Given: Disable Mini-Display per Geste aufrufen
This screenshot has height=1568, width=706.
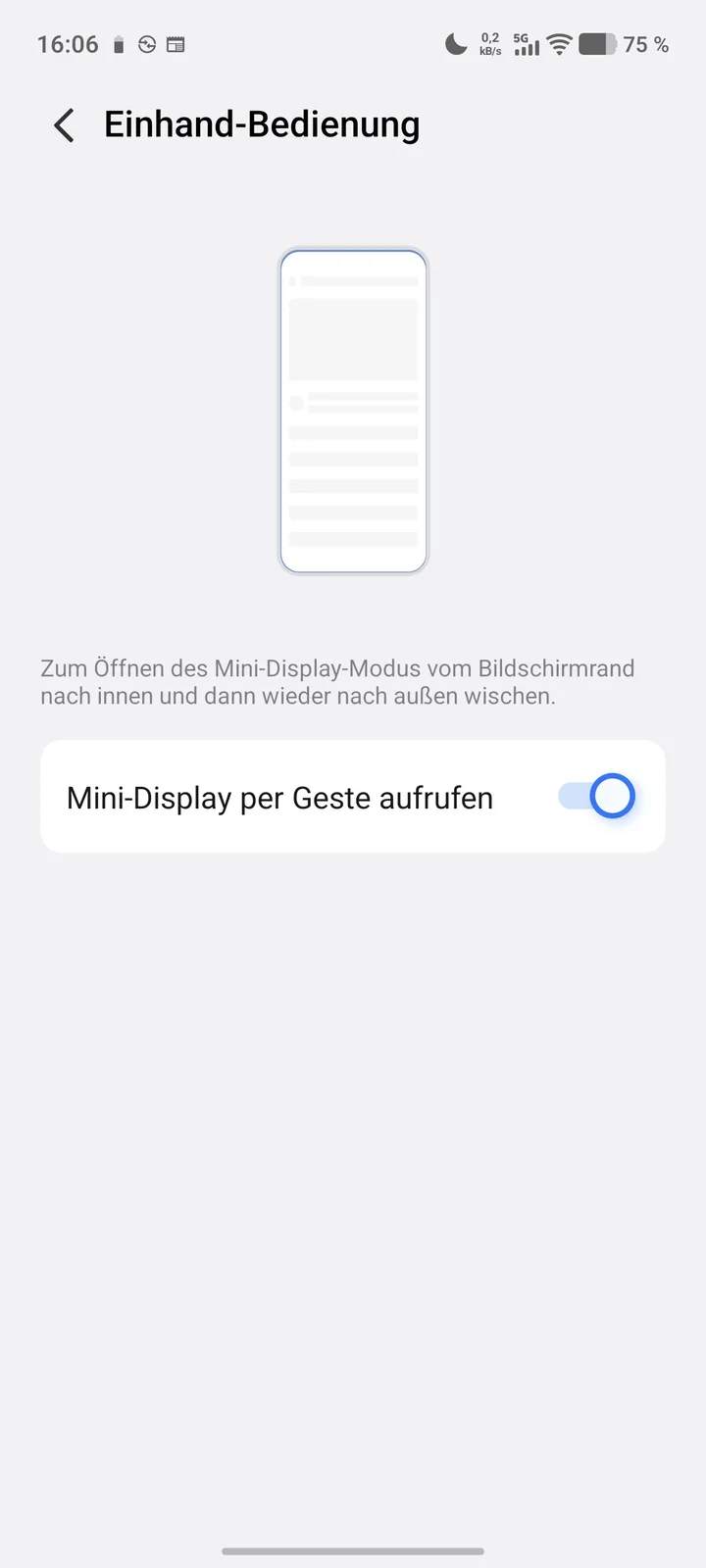Looking at the screenshot, I should coord(596,797).
